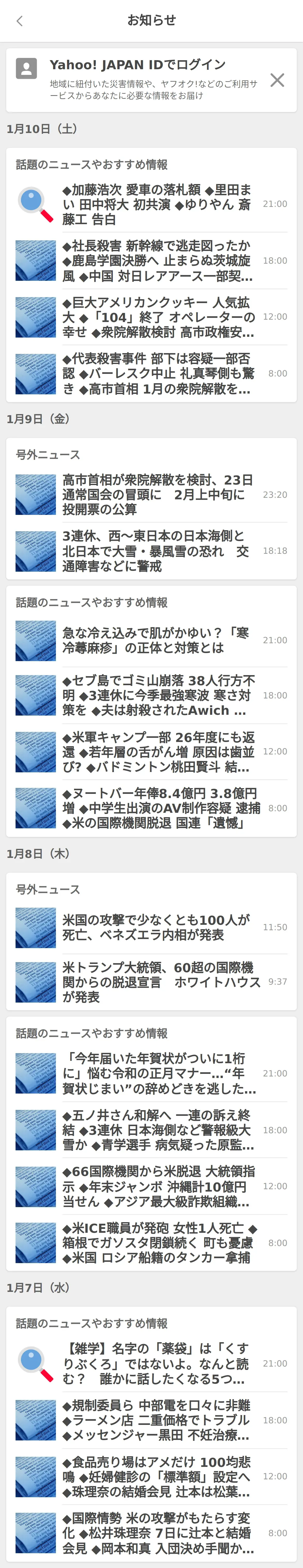This screenshot has width=303, height=1568.
Task: Open 巨大アメリカンクッキー 人気拡大 news
Action: (156, 317)
